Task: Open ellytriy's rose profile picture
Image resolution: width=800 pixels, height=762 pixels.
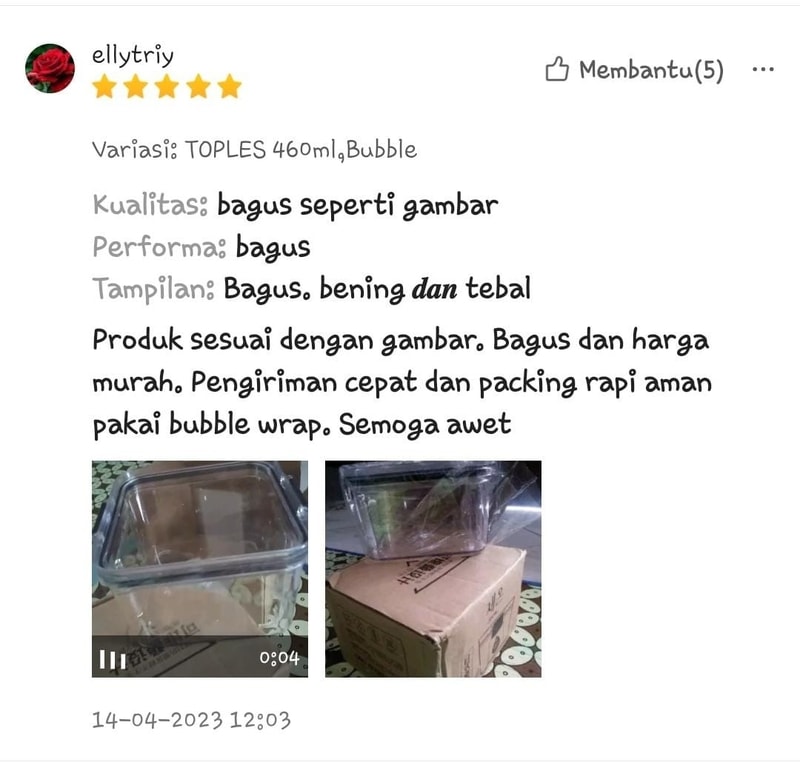Action: click(x=49, y=68)
